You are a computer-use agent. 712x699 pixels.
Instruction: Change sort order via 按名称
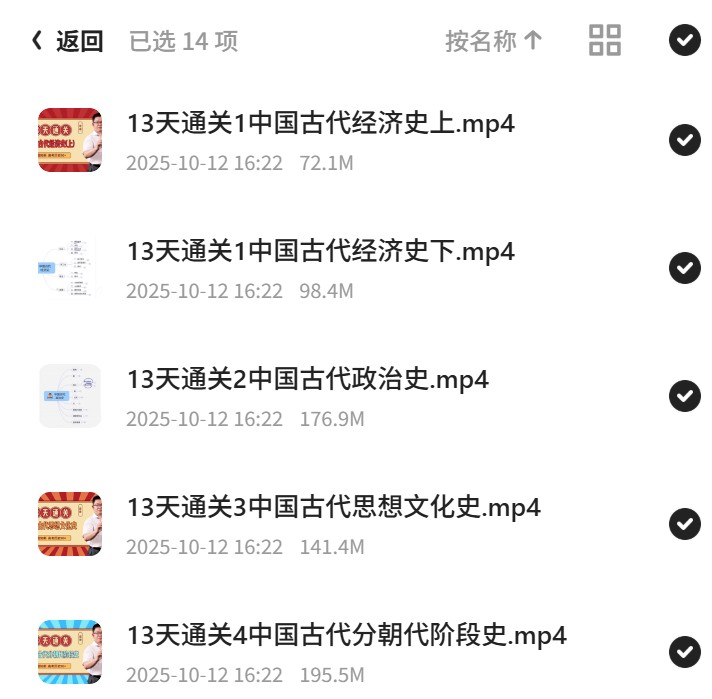pyautogui.click(x=494, y=41)
